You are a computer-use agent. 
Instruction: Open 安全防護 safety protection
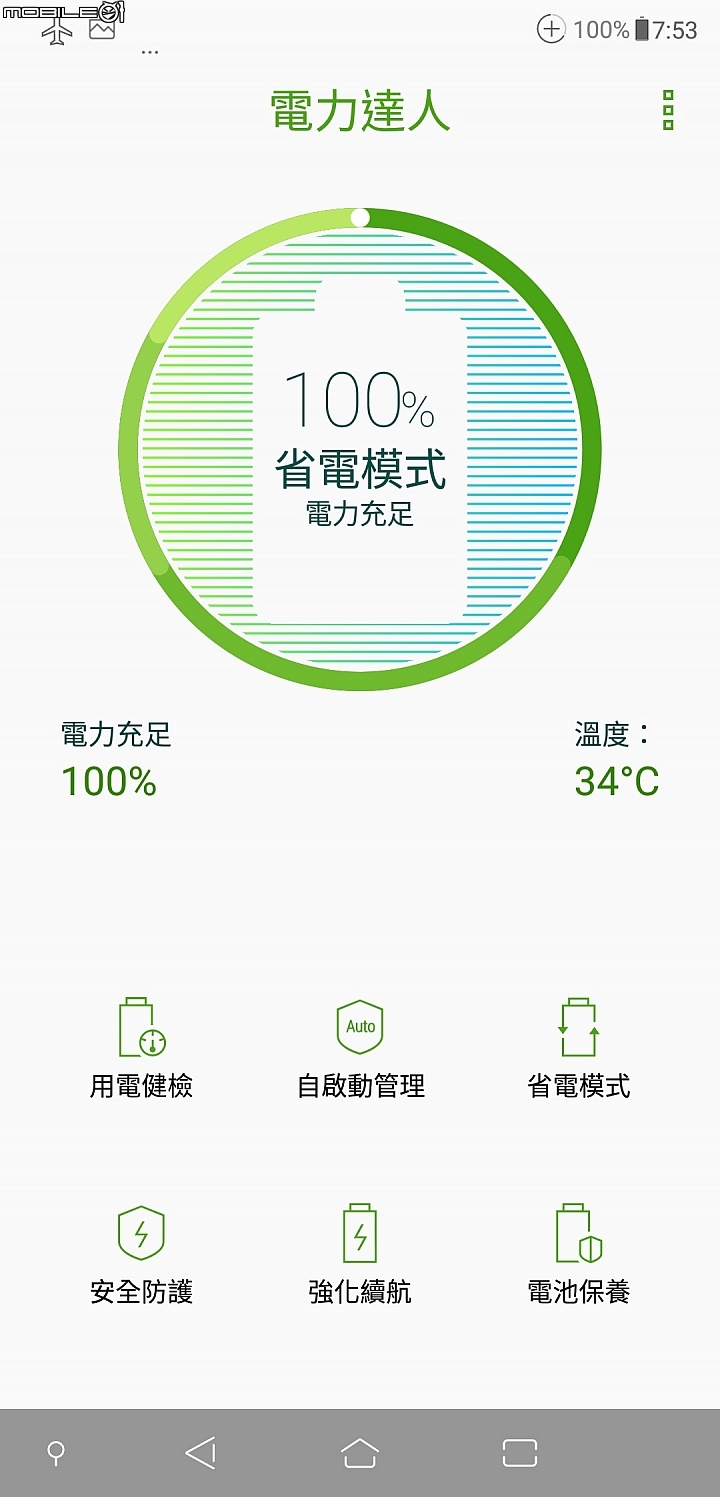141,1254
